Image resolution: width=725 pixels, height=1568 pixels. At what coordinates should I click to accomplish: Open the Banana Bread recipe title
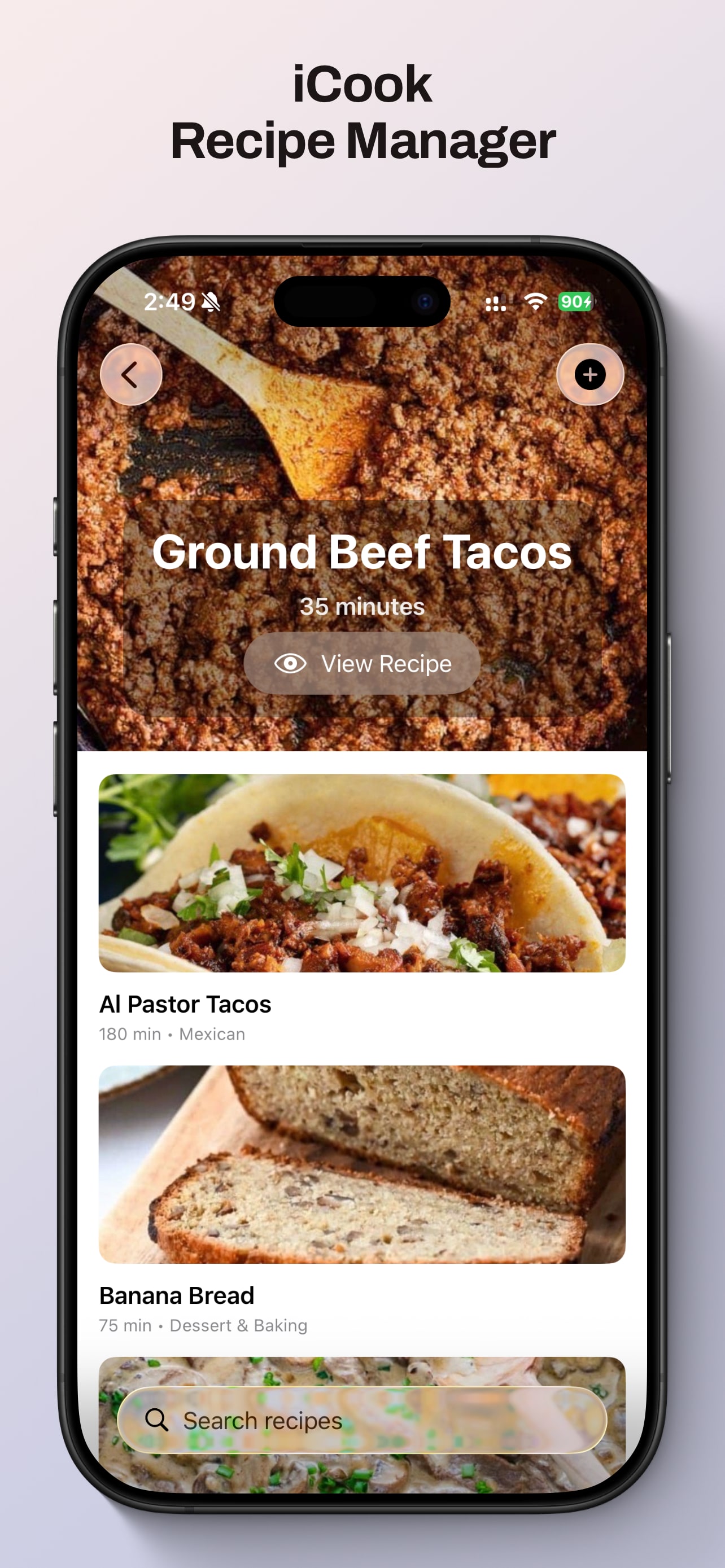177,1295
